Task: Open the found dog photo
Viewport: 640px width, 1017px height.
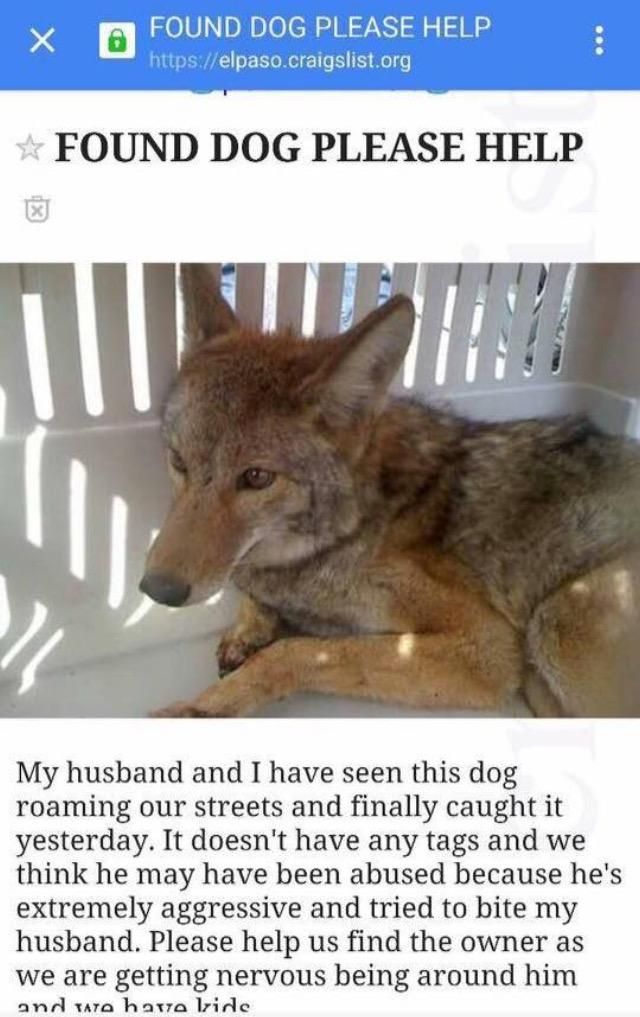Action: (320, 490)
